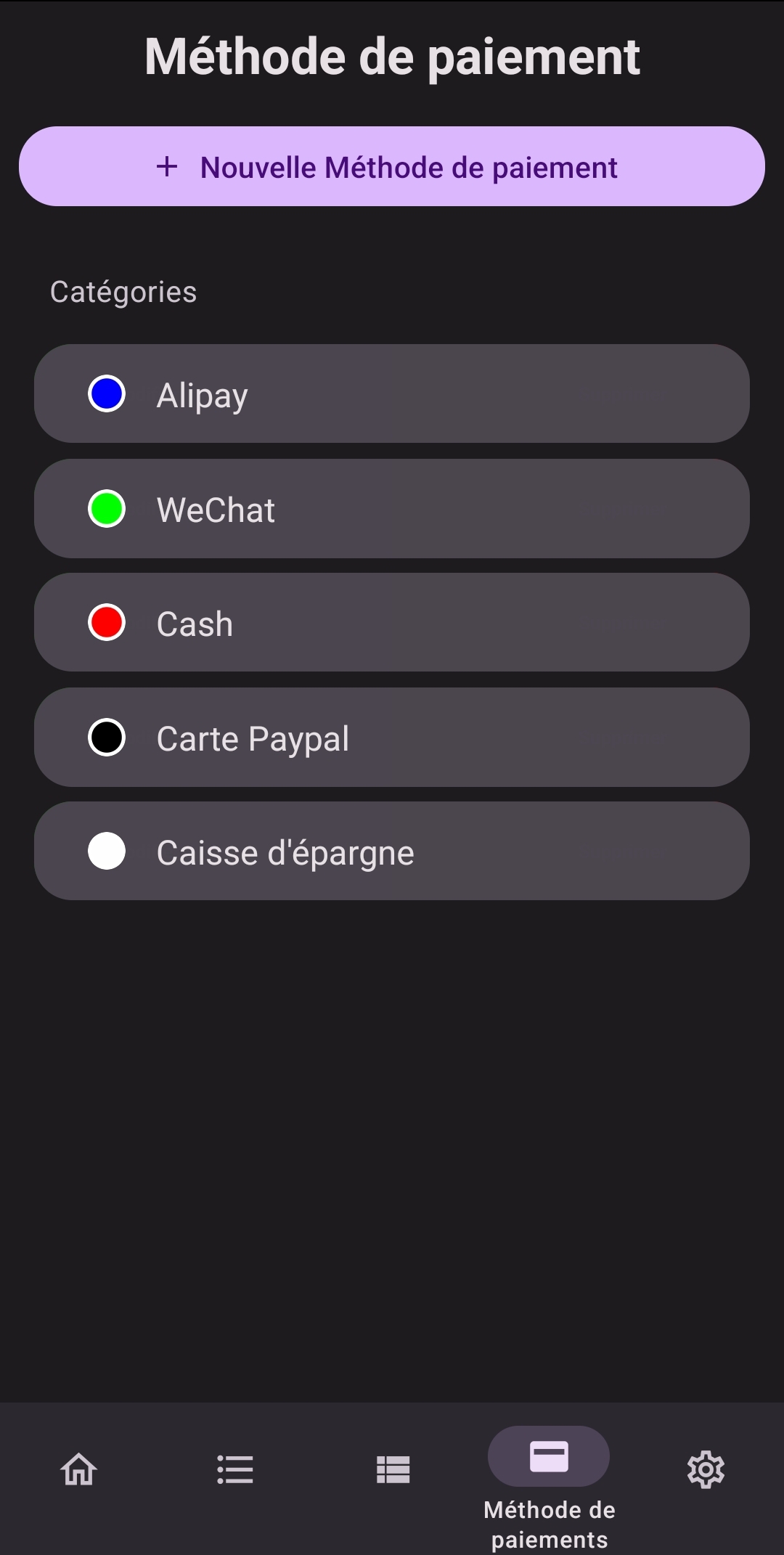Screen dimensions: 784x1555
Task: Select the WeChat payment method row
Action: (x=392, y=508)
